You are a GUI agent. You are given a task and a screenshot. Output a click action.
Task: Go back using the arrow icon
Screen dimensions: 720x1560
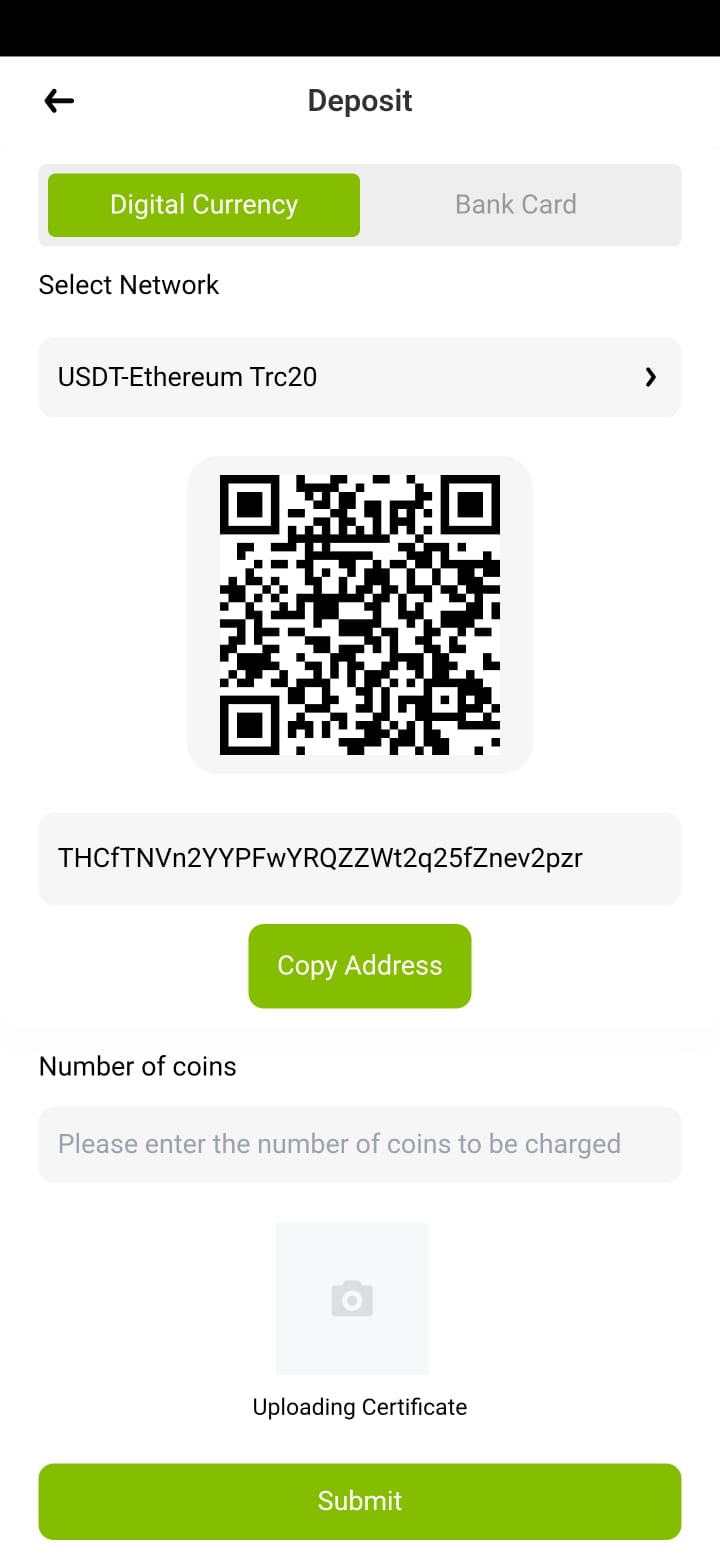click(59, 100)
